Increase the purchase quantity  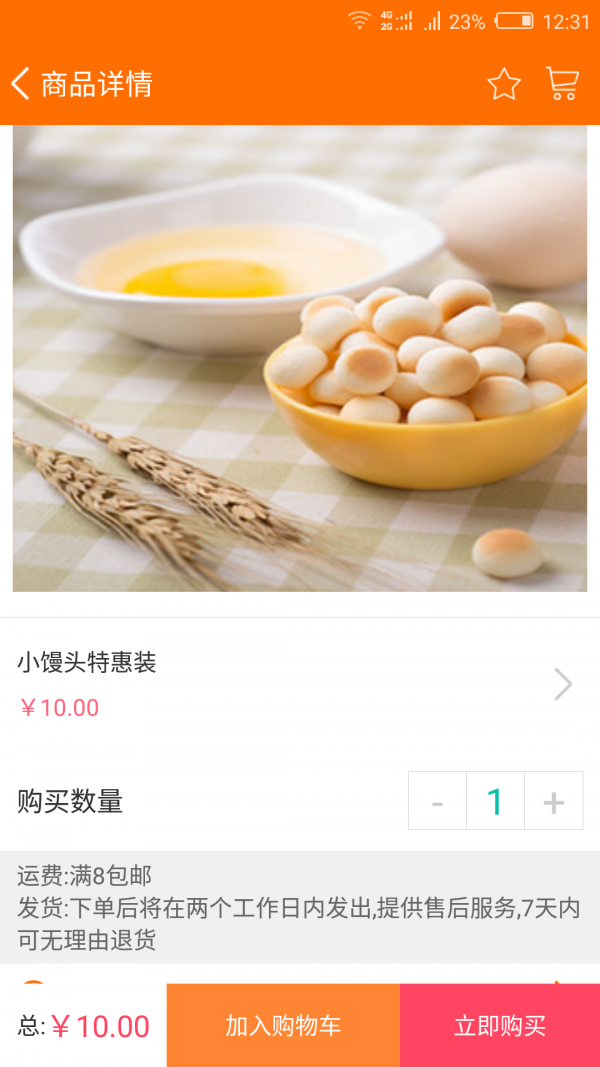click(554, 801)
